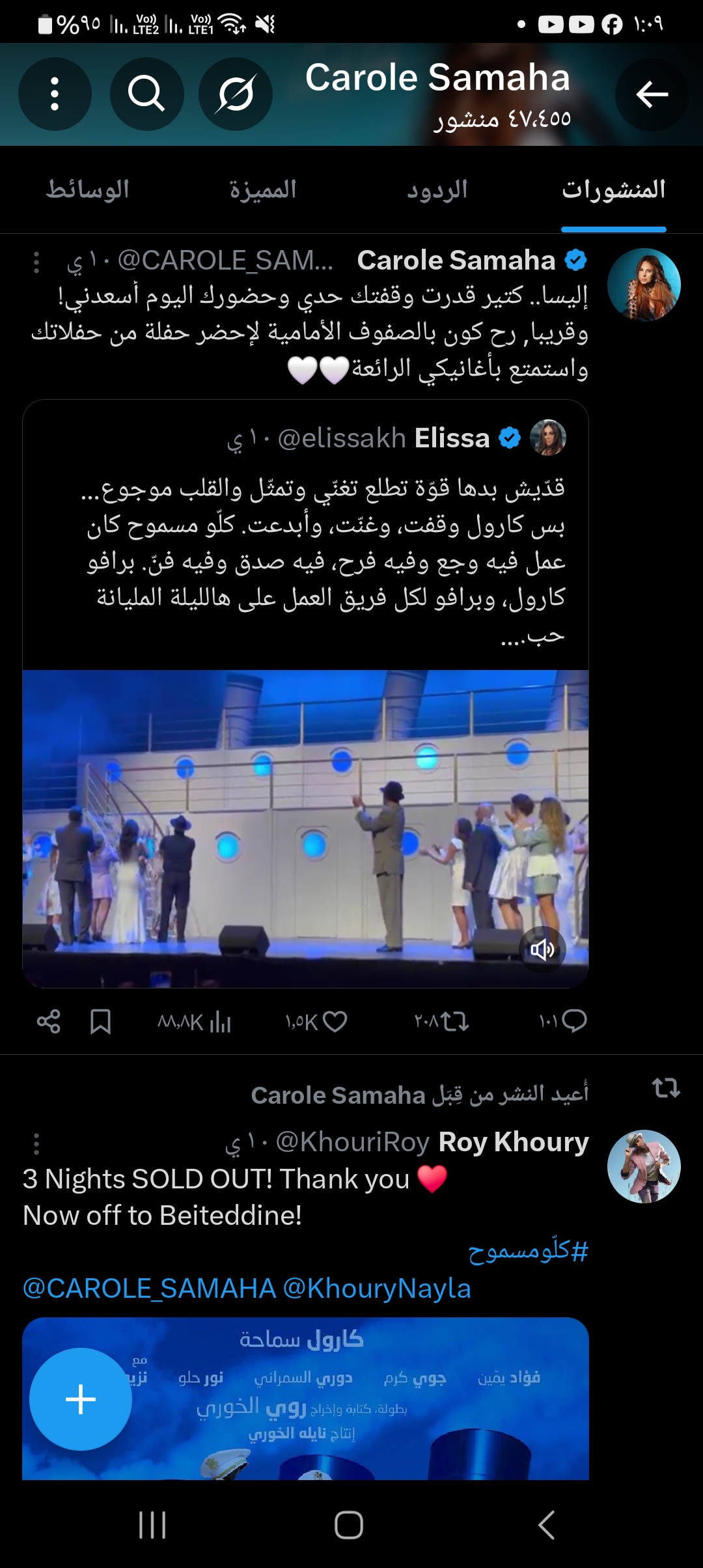Switch to the المميزة tab

click(x=263, y=190)
